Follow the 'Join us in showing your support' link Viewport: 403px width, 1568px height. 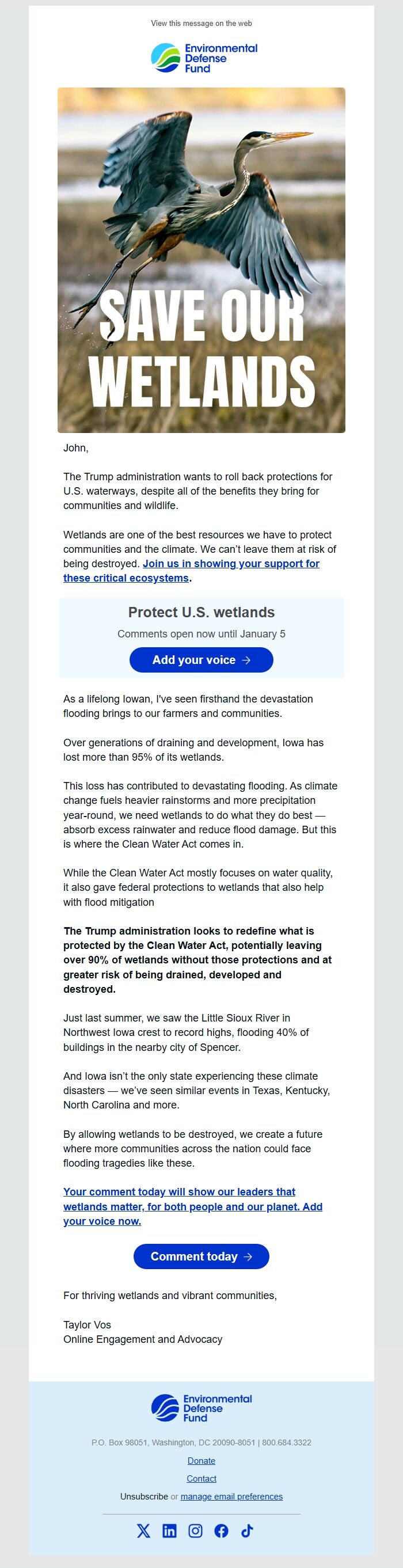coord(231,564)
